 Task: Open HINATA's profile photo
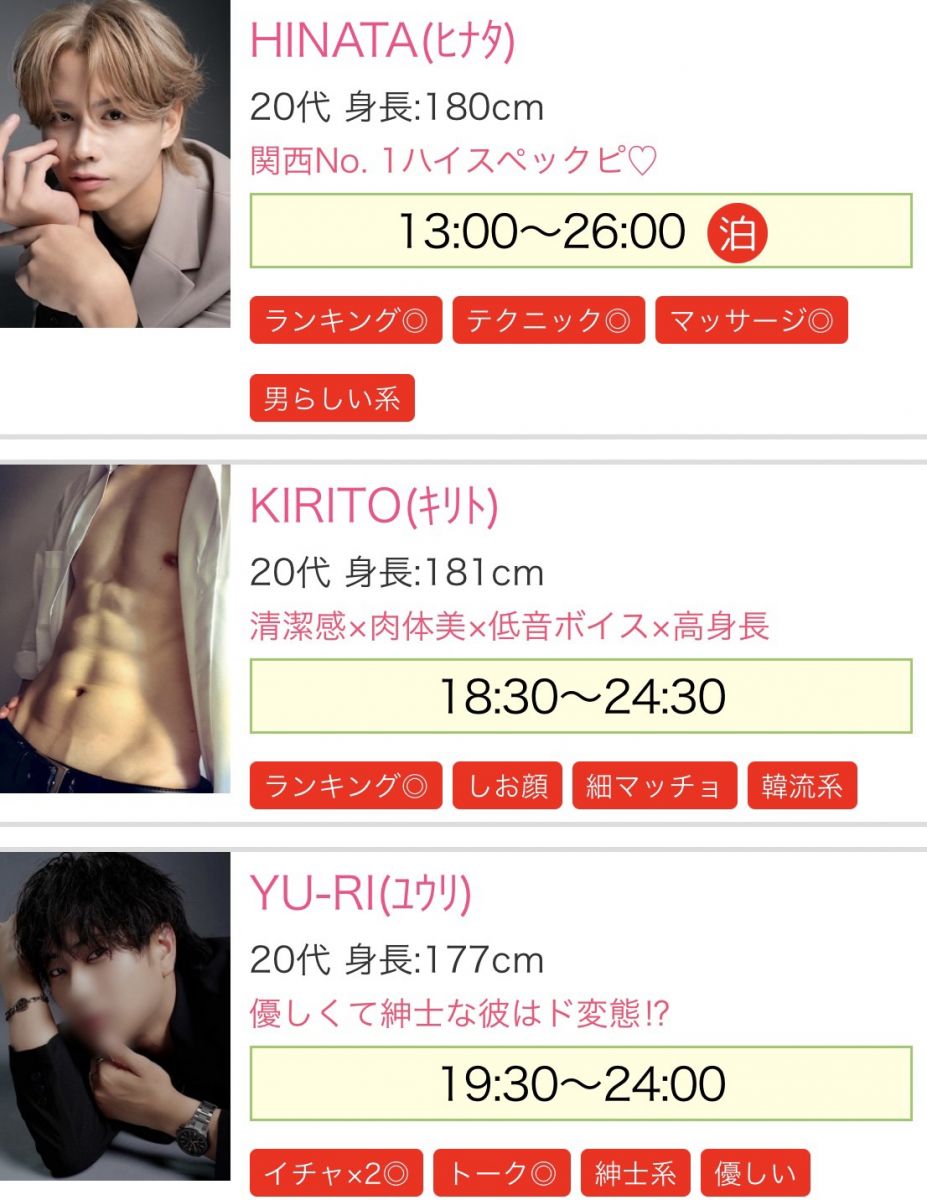(115, 163)
